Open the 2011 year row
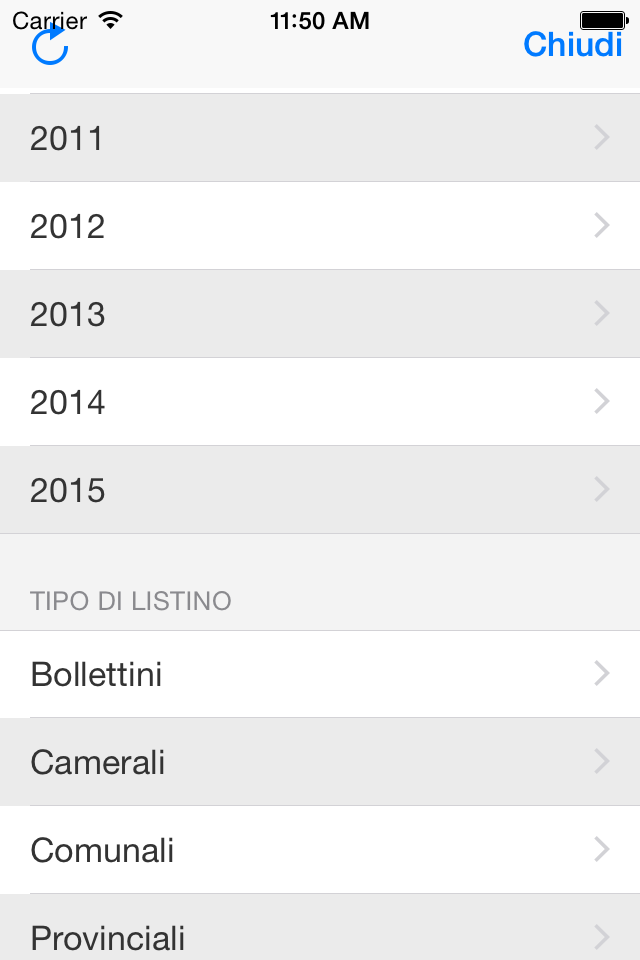Image resolution: width=640 pixels, height=960 pixels. pos(320,138)
